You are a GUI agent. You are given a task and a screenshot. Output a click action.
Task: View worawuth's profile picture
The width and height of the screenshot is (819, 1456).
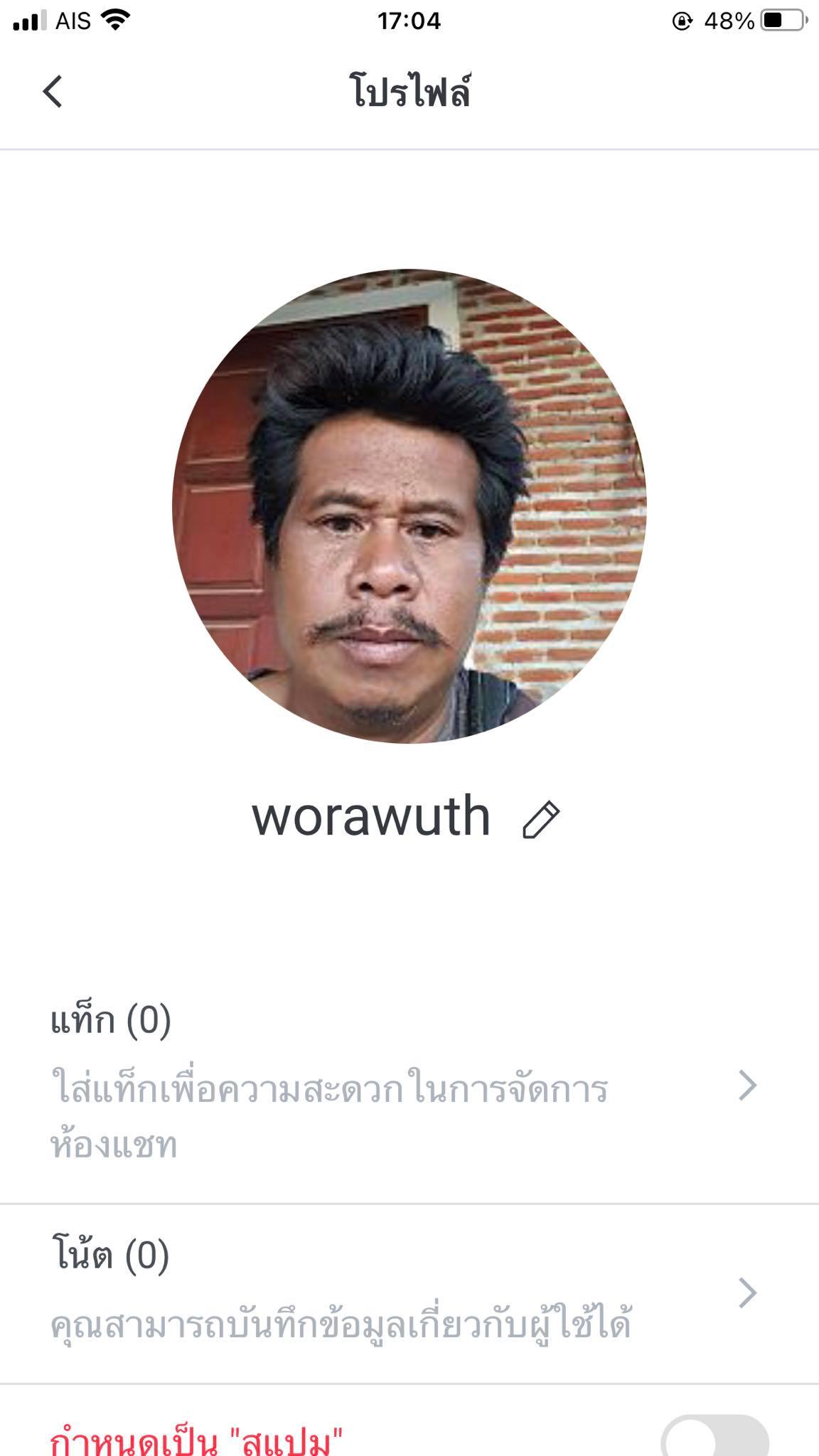[409, 506]
